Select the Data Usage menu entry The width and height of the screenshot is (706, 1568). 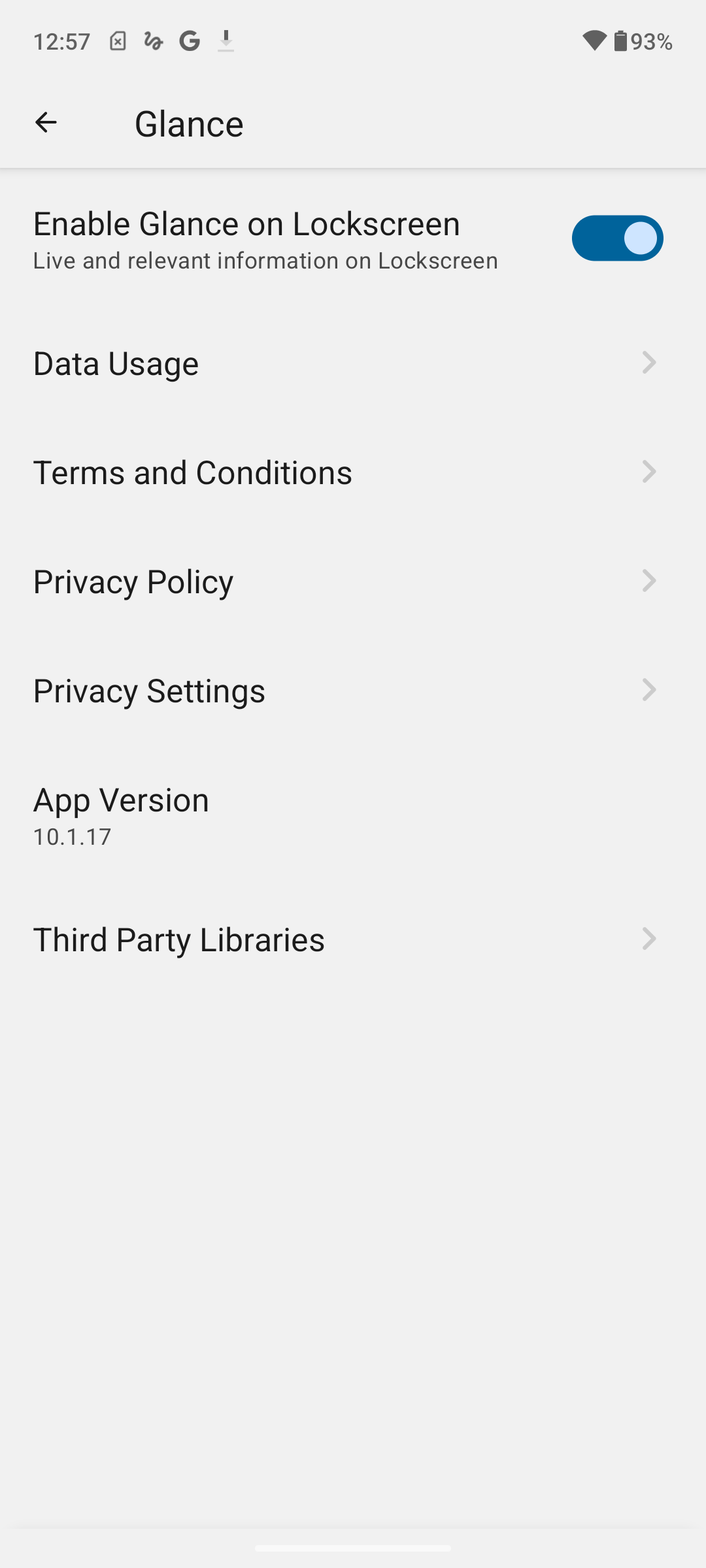pos(116,363)
